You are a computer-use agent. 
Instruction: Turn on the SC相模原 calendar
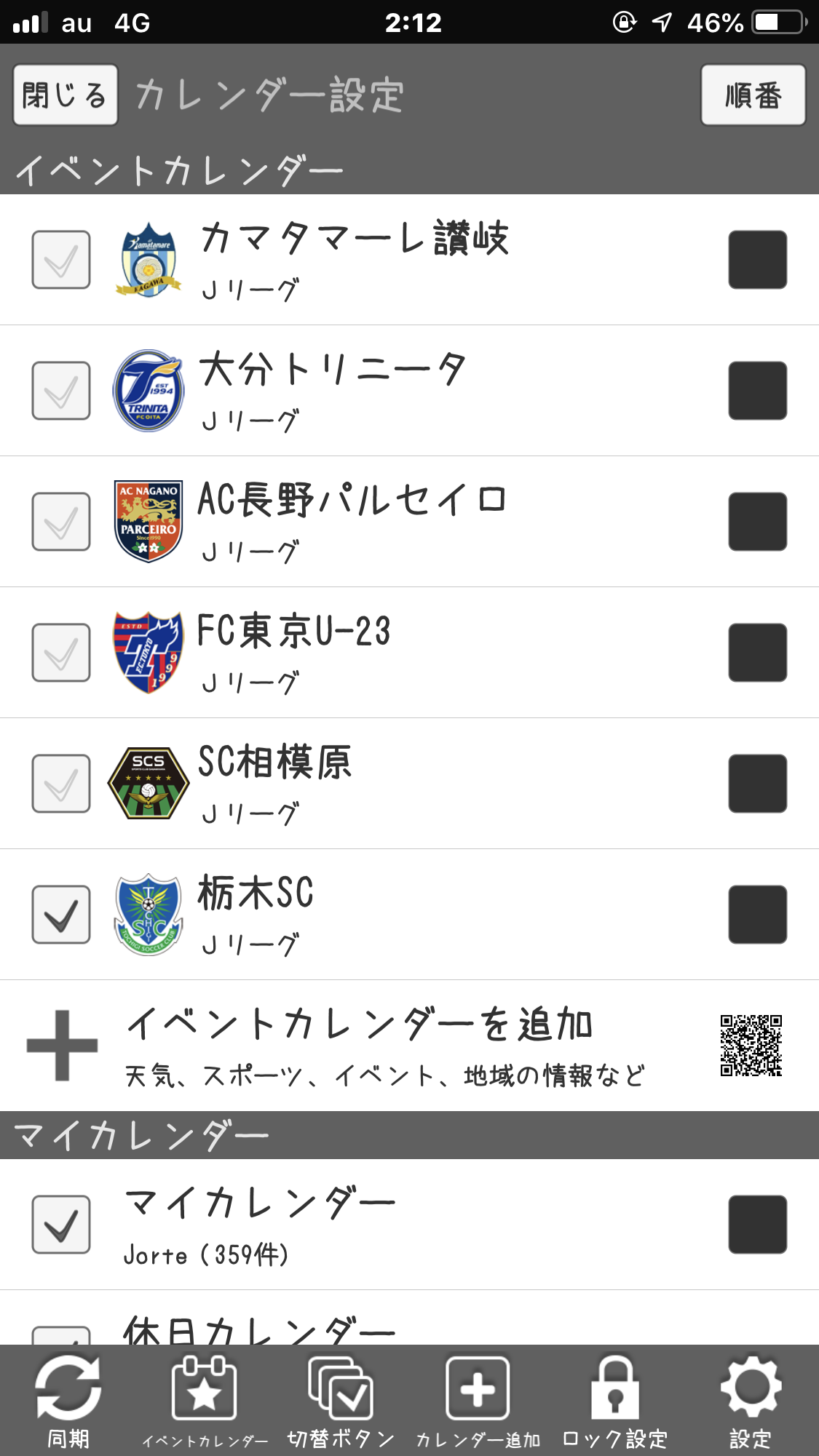tap(61, 784)
